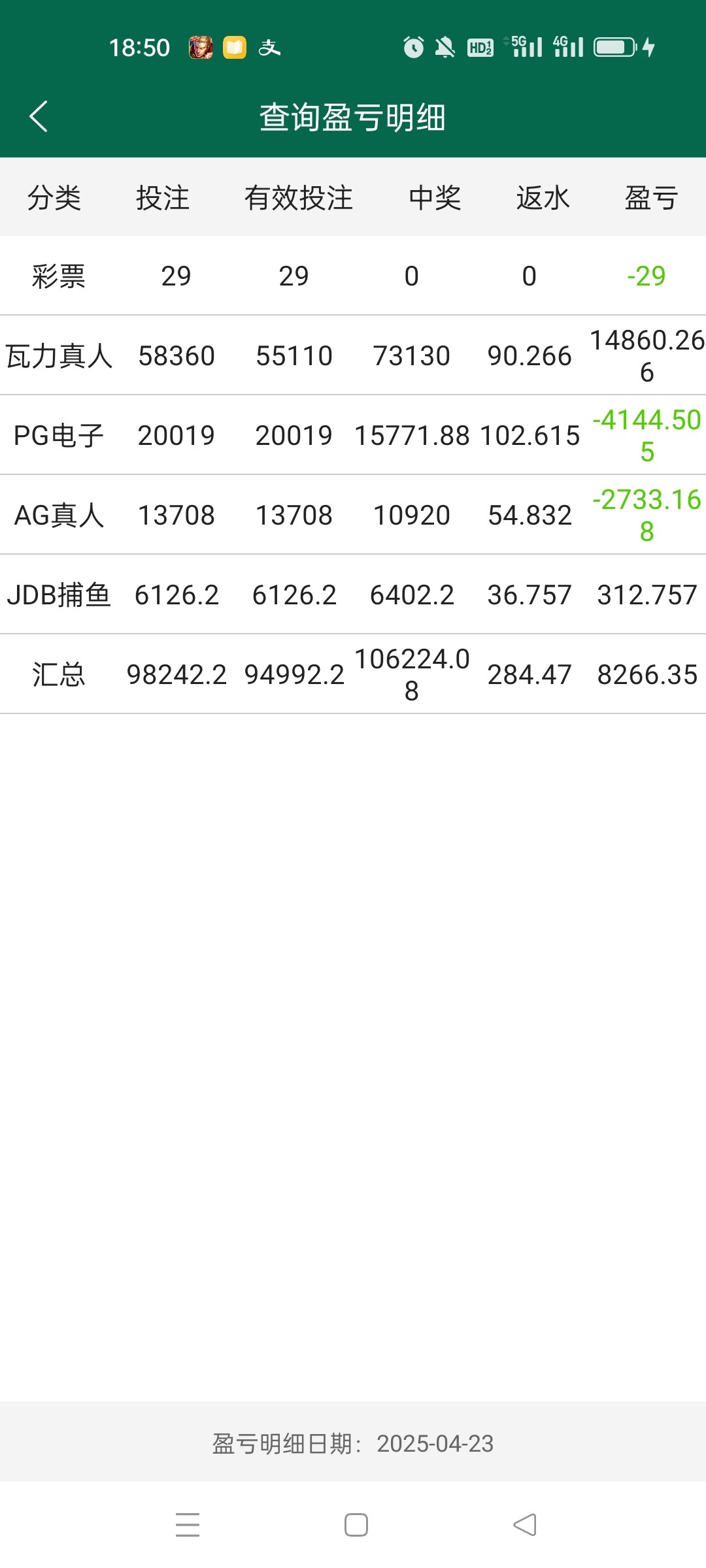Viewport: 706px width, 1568px height.
Task: Open recent apps from the navigation bar
Action: click(x=188, y=1525)
